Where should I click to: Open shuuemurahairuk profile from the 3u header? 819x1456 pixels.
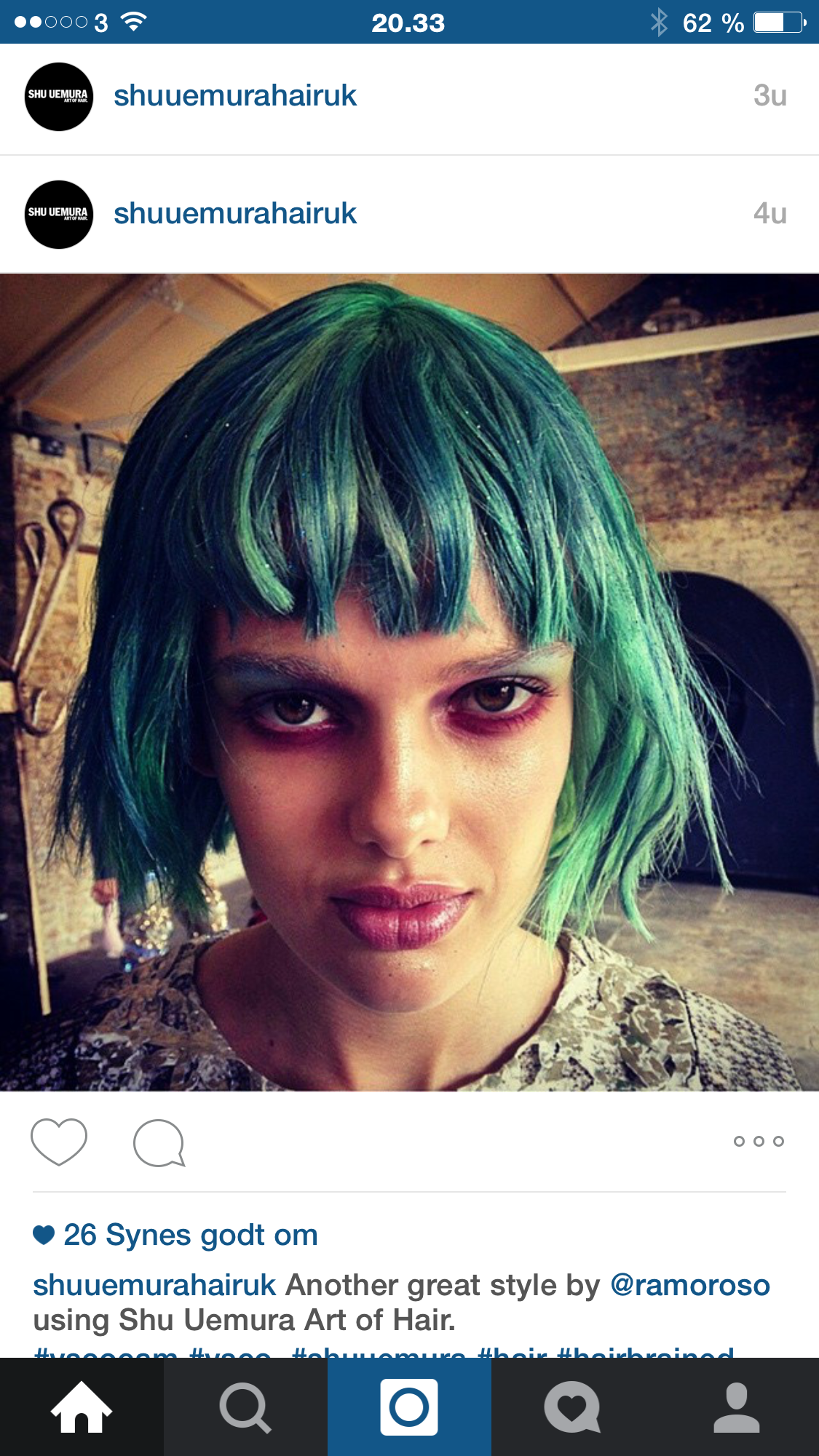tap(235, 96)
